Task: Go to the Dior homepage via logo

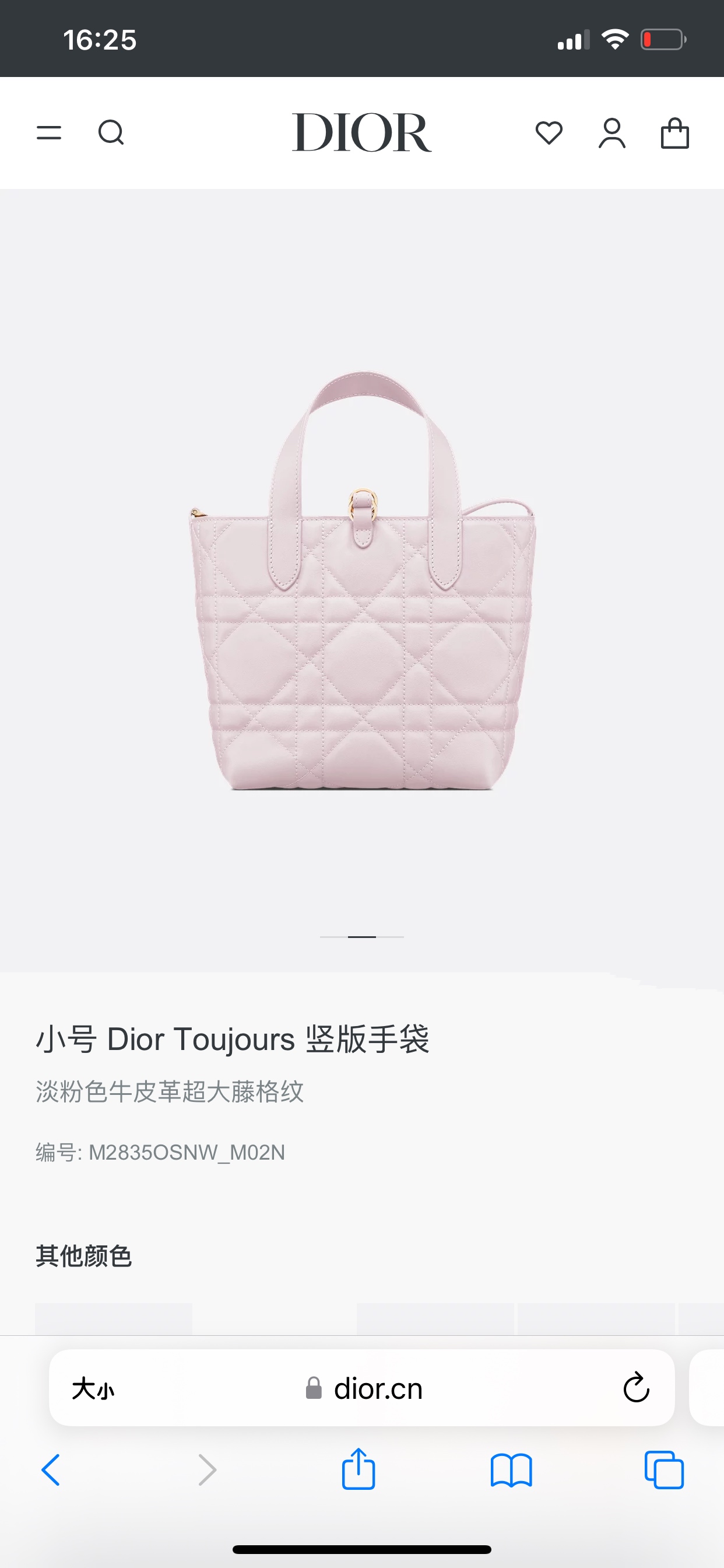Action: coord(361,132)
